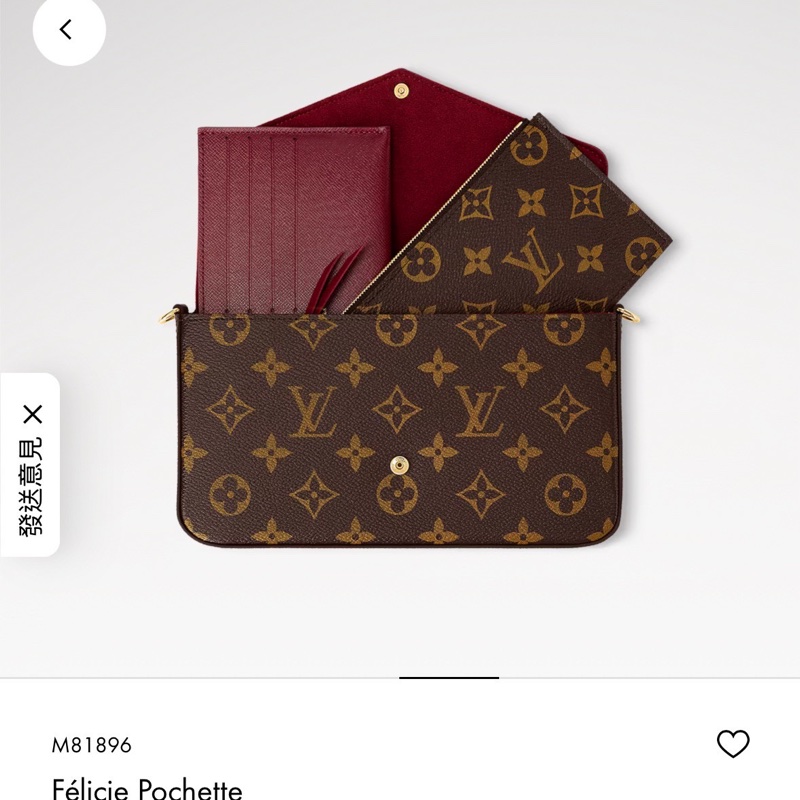The width and height of the screenshot is (800, 800).
Task: Dismiss the 發送意見 feedback tab
Action: click(x=32, y=414)
